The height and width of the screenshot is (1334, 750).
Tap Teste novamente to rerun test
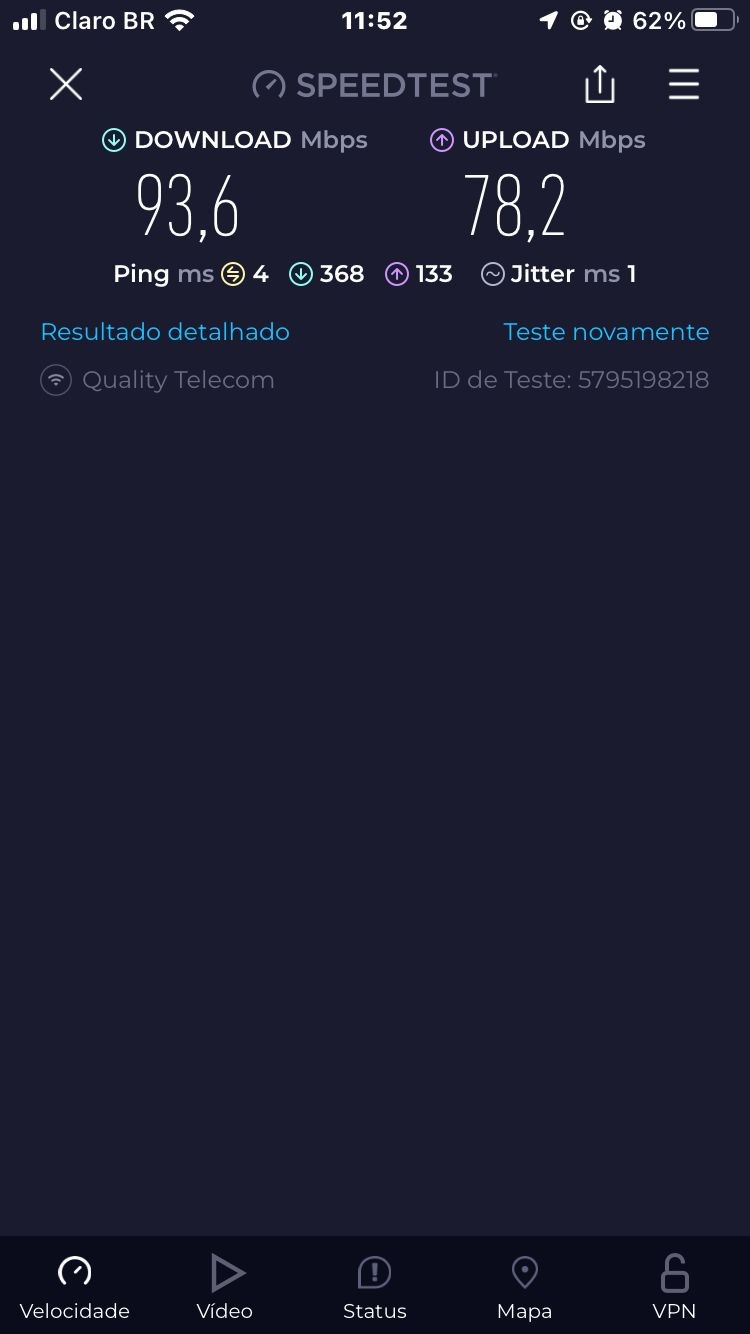[x=606, y=332]
